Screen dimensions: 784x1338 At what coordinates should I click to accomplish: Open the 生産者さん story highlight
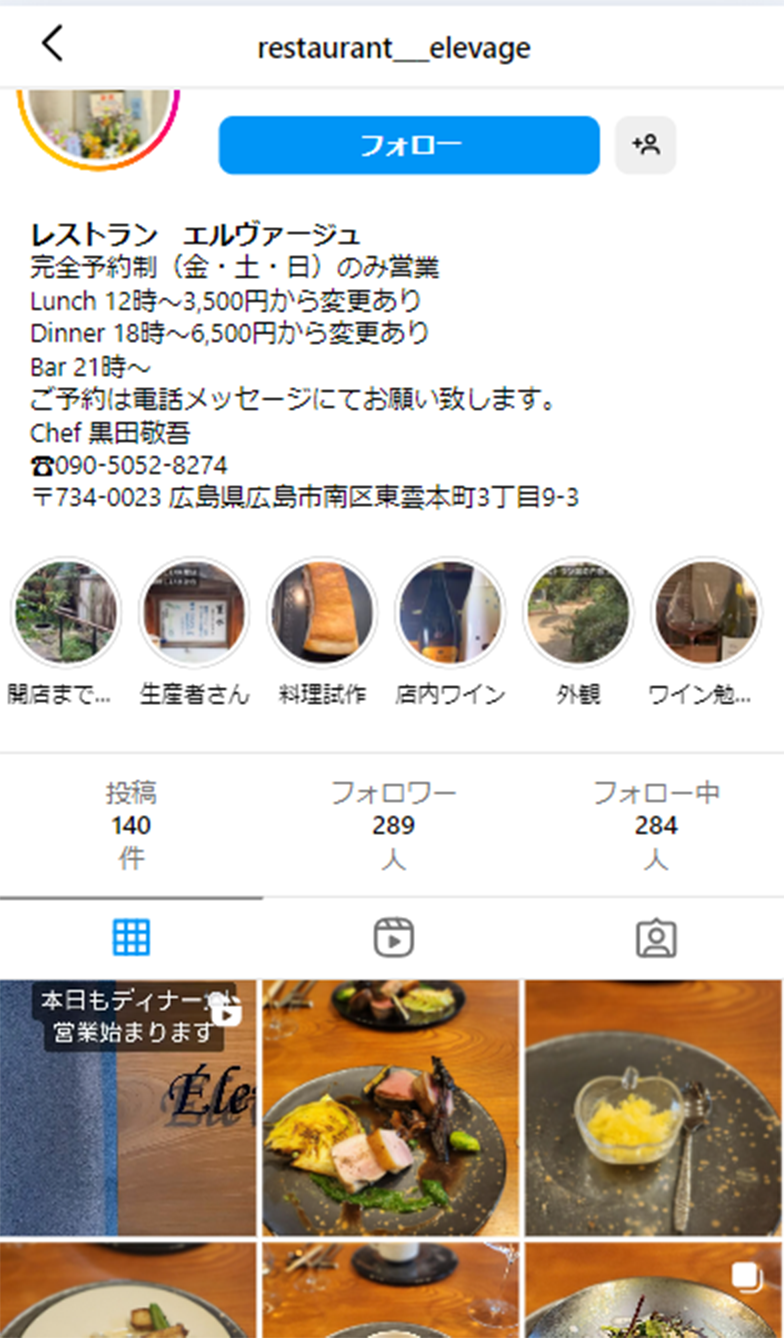(194, 612)
